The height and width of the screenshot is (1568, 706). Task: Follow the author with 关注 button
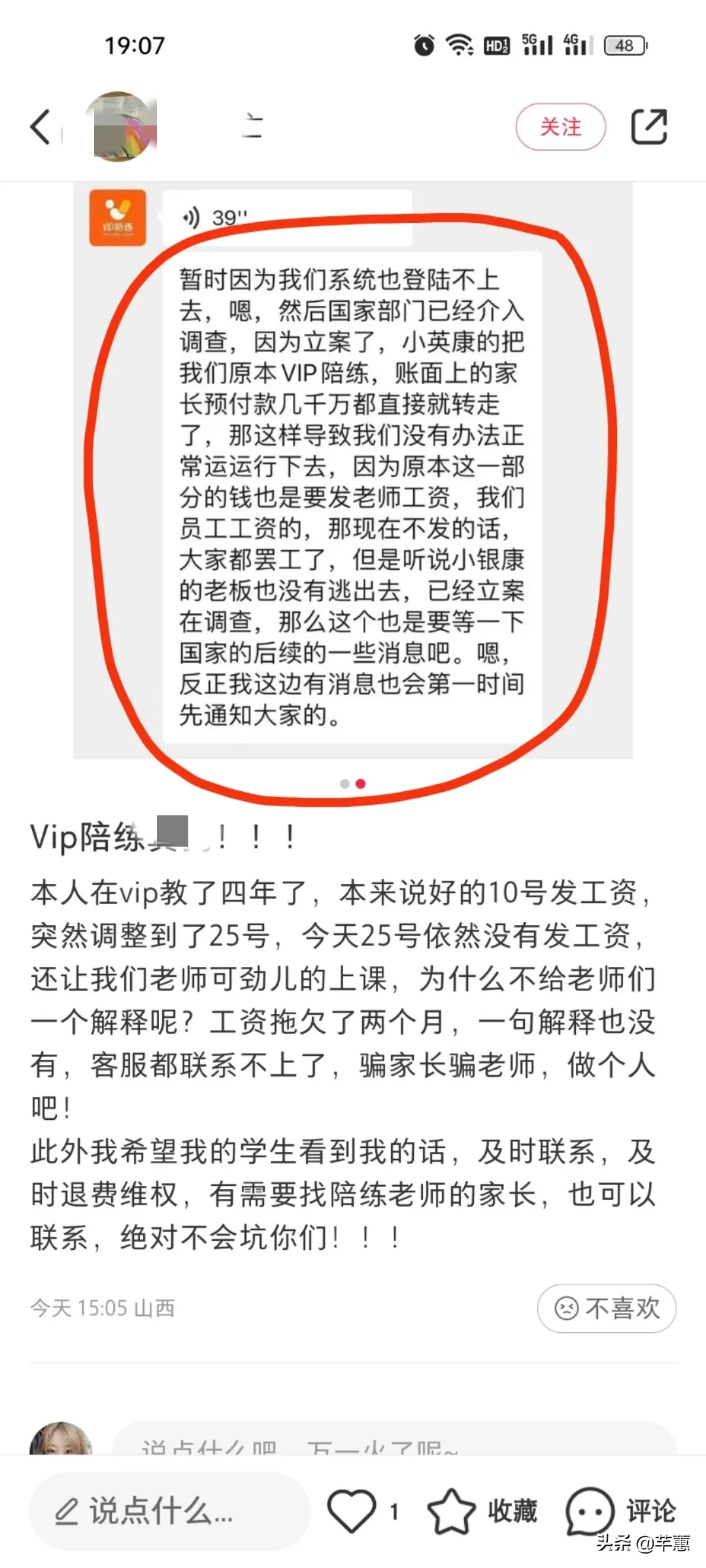(560, 127)
